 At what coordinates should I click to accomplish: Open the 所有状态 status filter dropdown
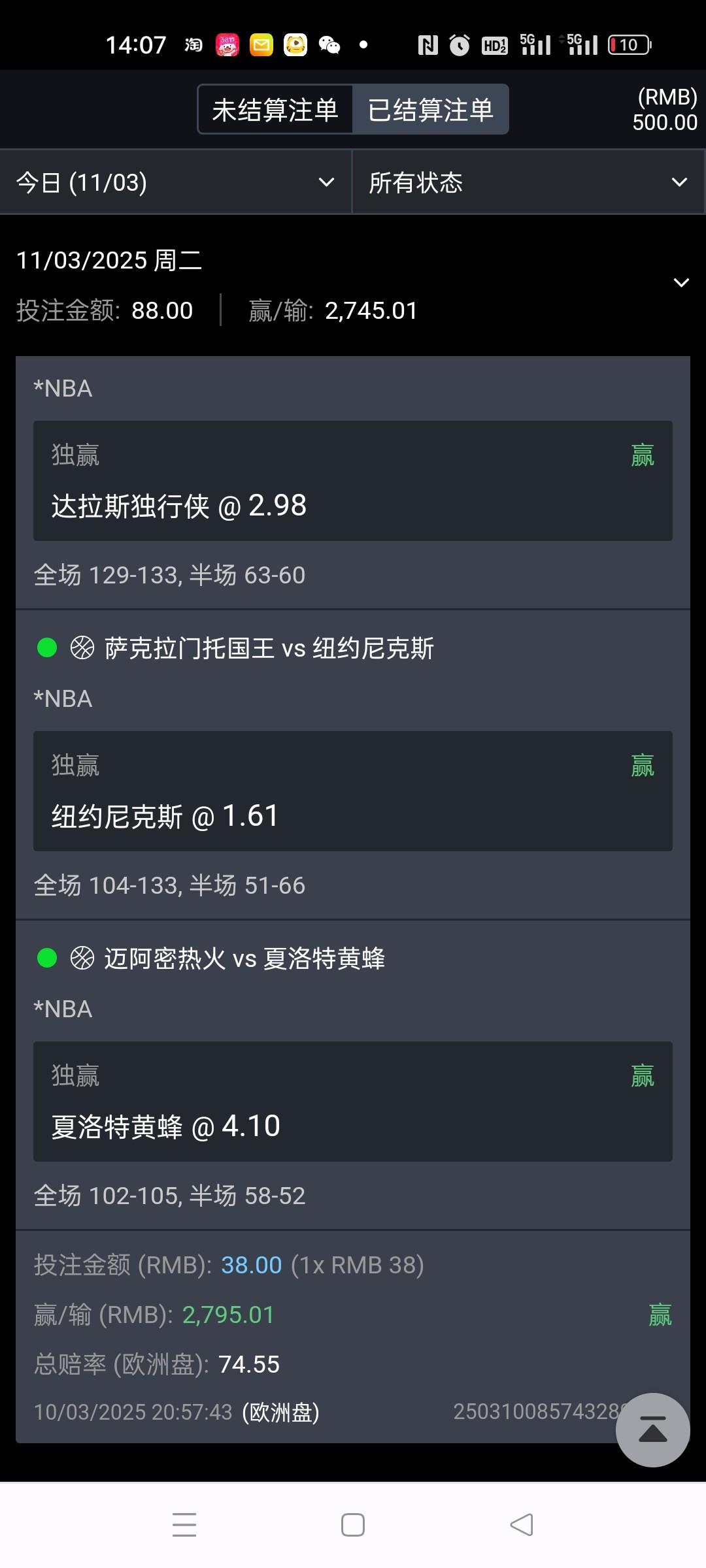pyautogui.click(x=528, y=182)
